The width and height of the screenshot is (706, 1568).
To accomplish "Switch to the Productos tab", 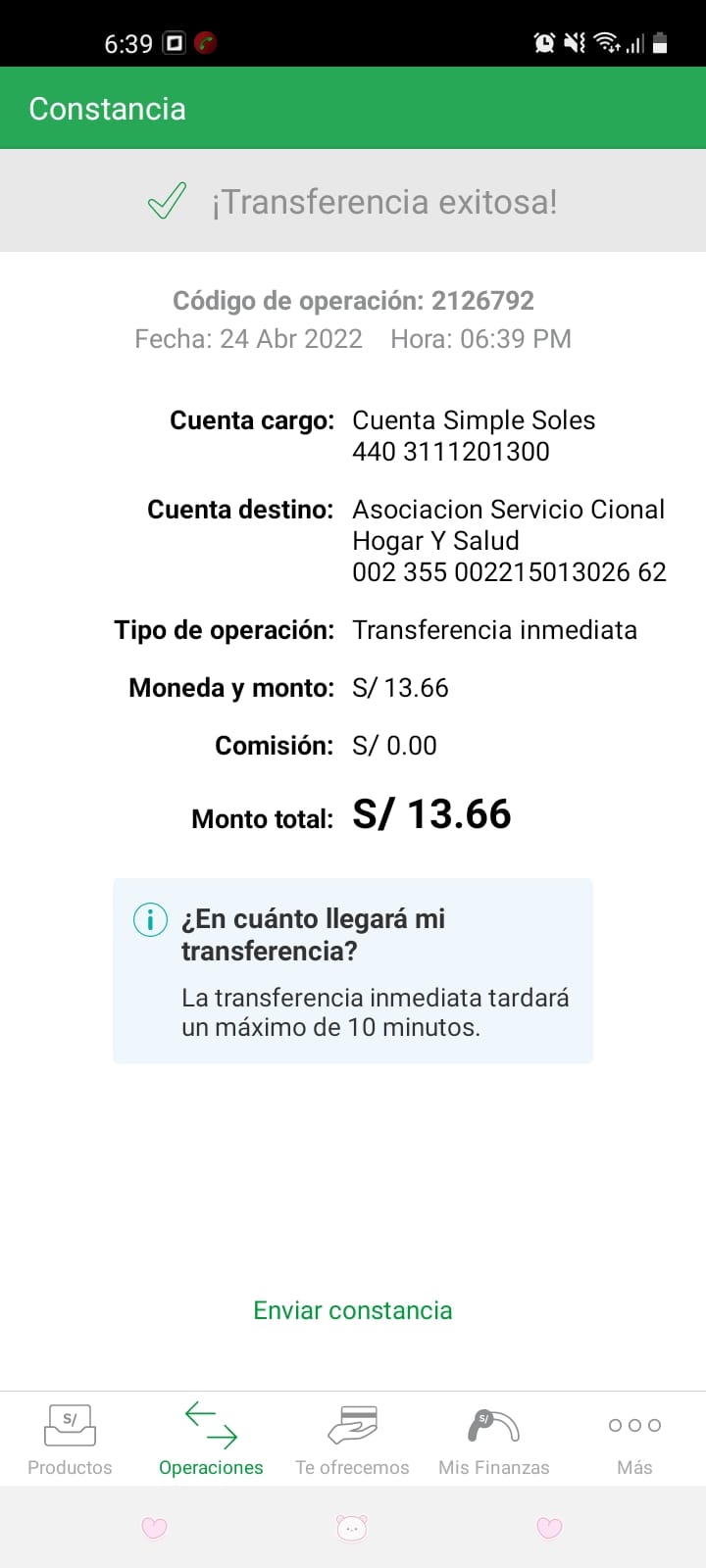I will pyautogui.click(x=70, y=1439).
